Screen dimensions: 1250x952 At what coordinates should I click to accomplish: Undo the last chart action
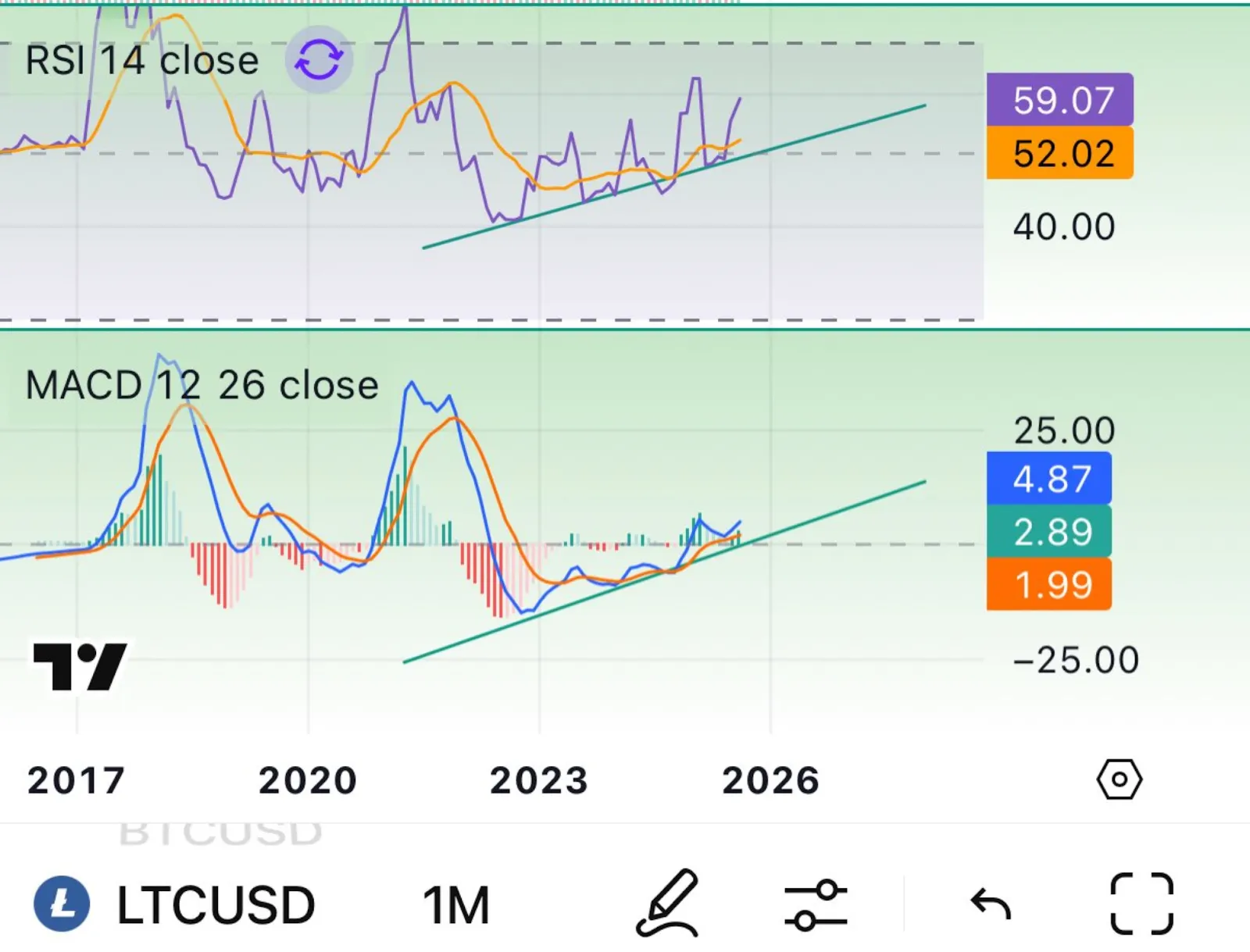click(991, 904)
